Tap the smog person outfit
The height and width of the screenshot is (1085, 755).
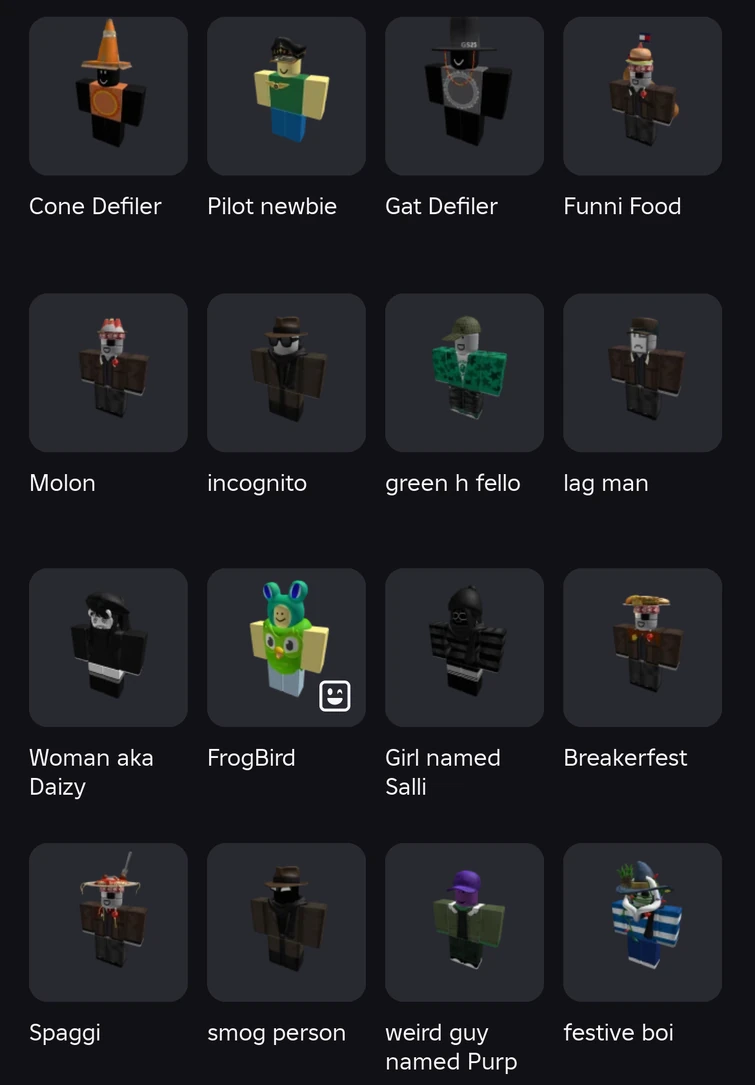286,922
